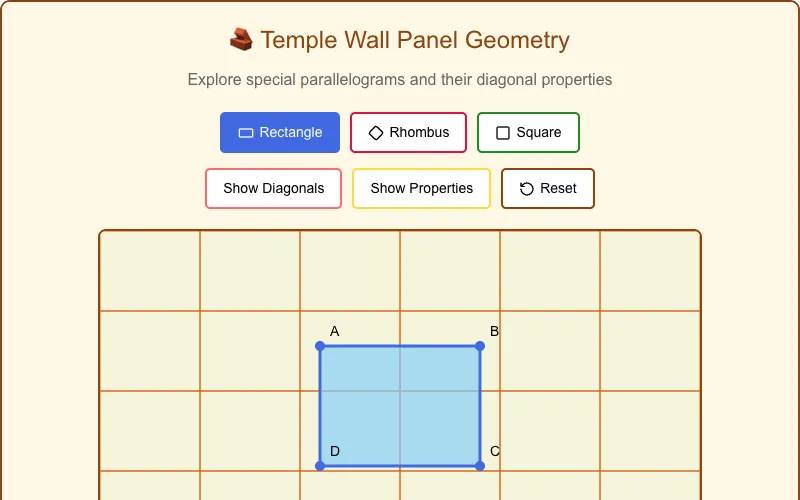Viewport: 800px width, 500px height.
Task: Open Show Properties
Action: (x=421, y=188)
